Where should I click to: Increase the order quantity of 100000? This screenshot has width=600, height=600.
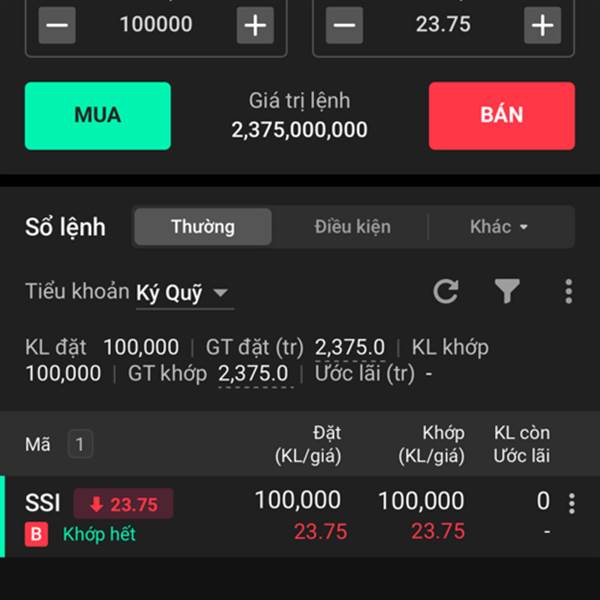coord(255,25)
